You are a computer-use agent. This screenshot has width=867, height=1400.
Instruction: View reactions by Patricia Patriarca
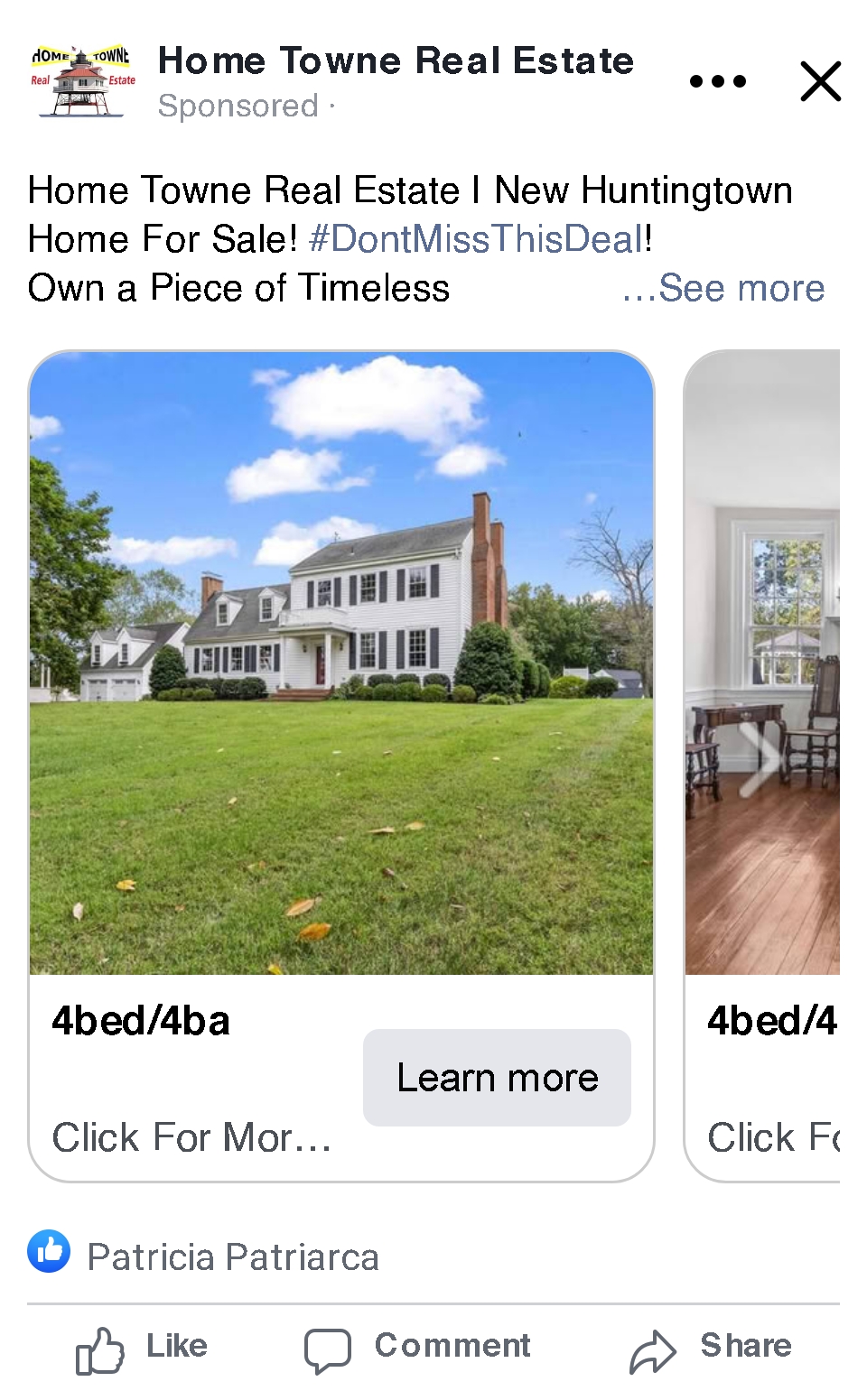point(232,1256)
